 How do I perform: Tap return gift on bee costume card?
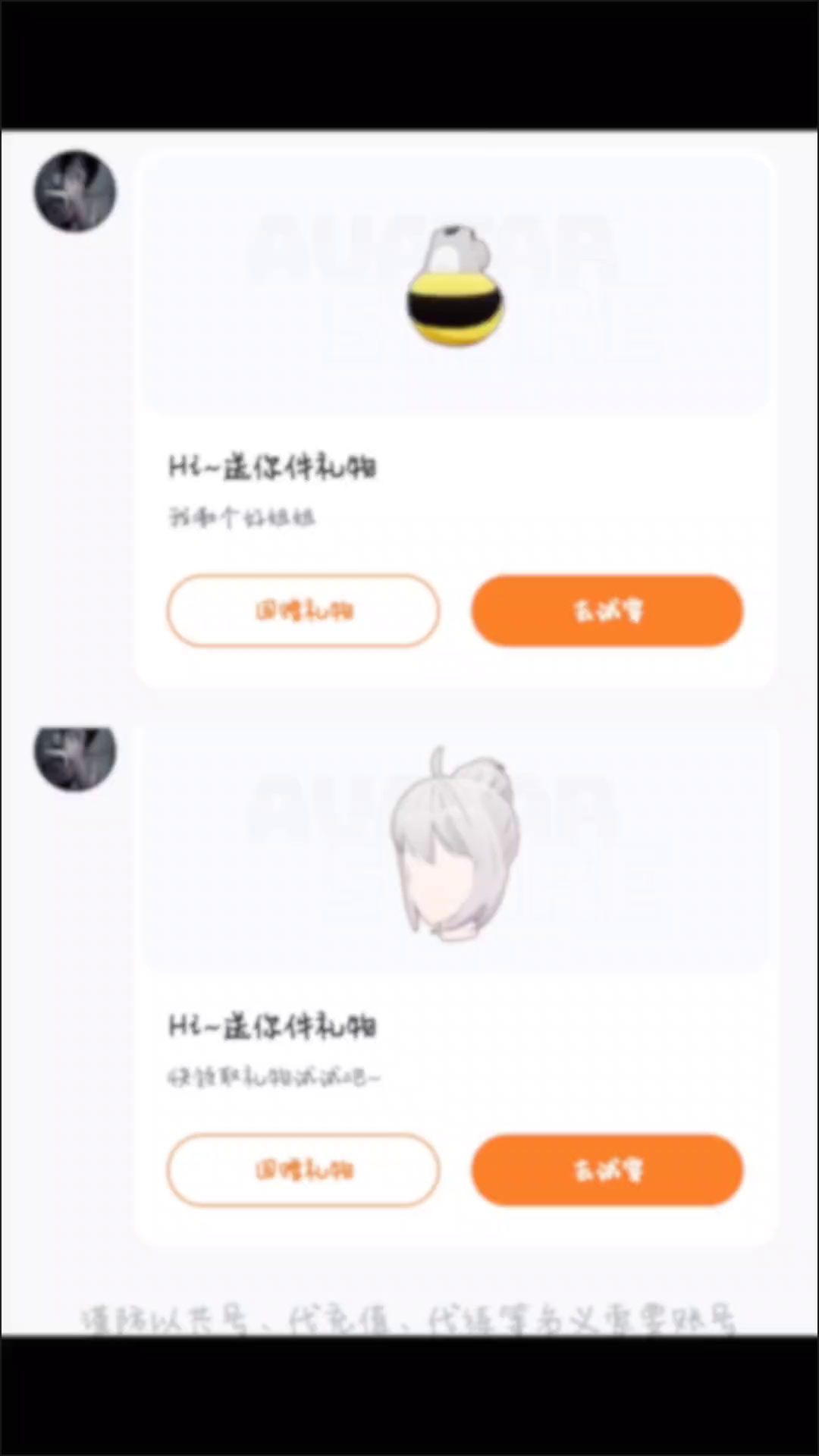(x=303, y=611)
